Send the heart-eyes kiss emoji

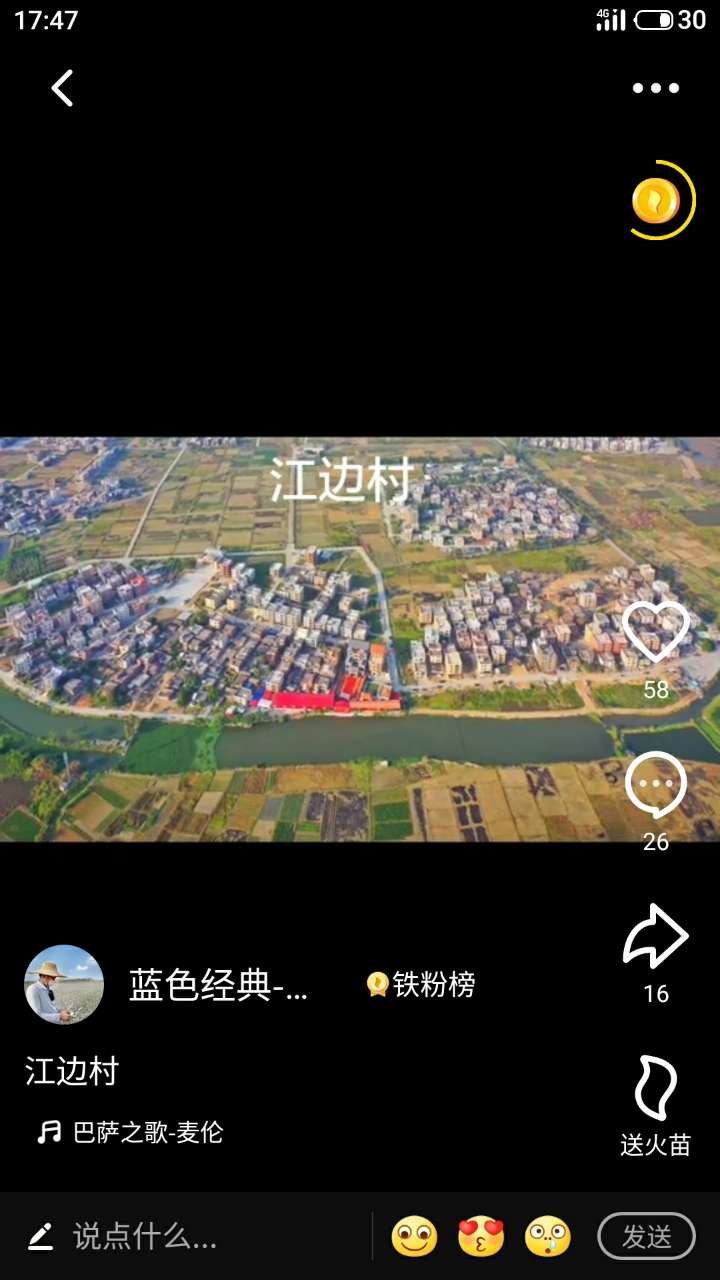pyautogui.click(x=481, y=1237)
